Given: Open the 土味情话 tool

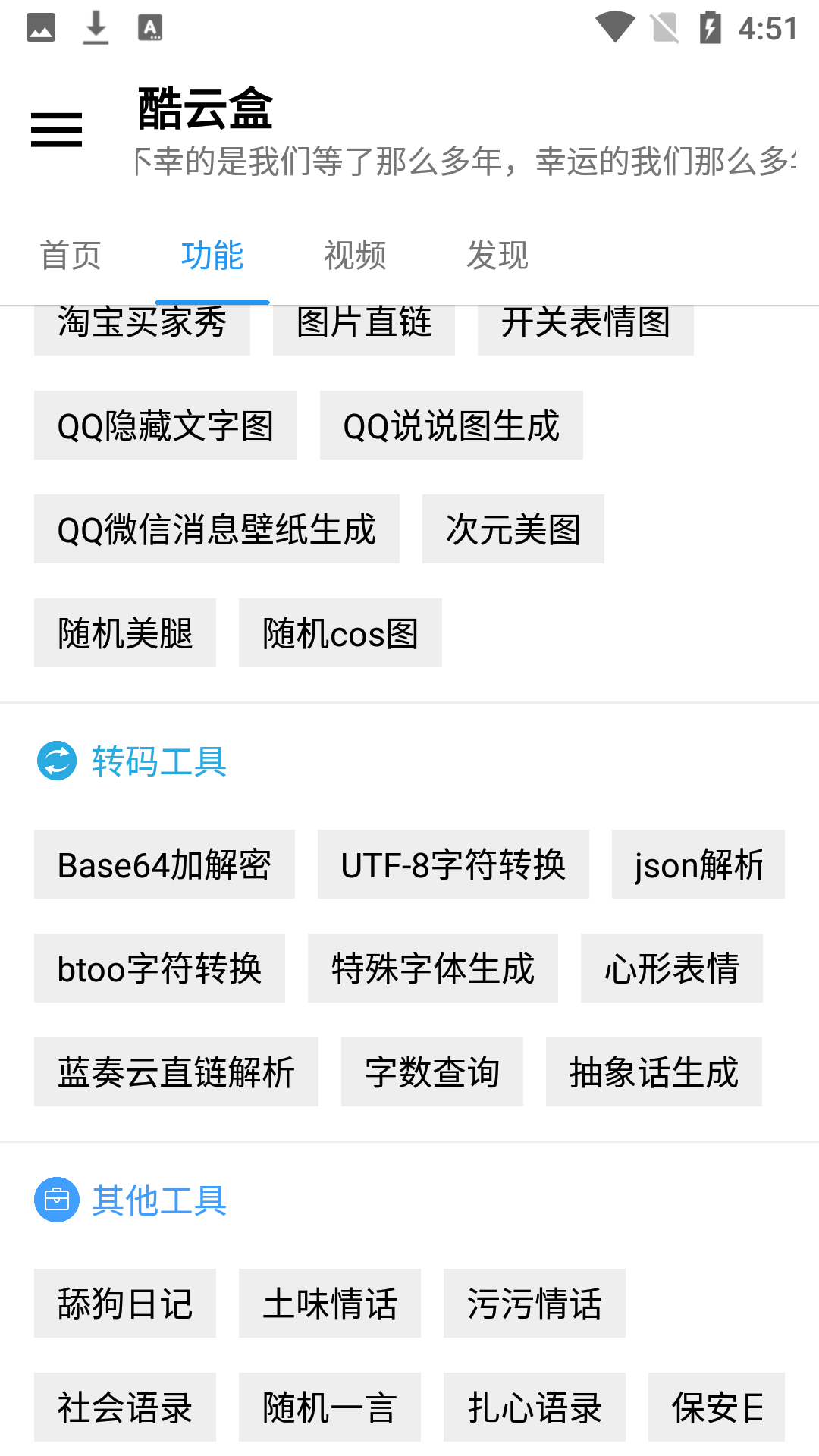Looking at the screenshot, I should [x=330, y=1304].
